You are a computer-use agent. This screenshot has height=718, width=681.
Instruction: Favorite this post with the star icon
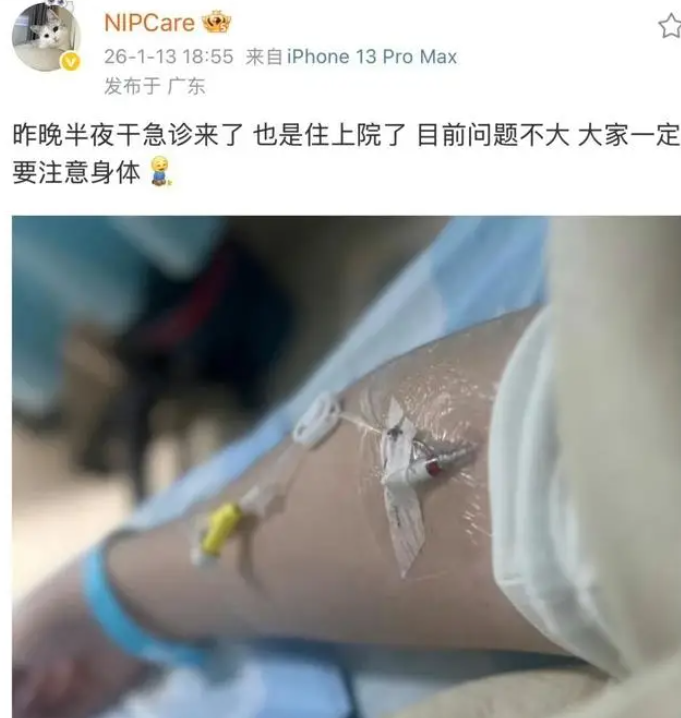[x=669, y=26]
